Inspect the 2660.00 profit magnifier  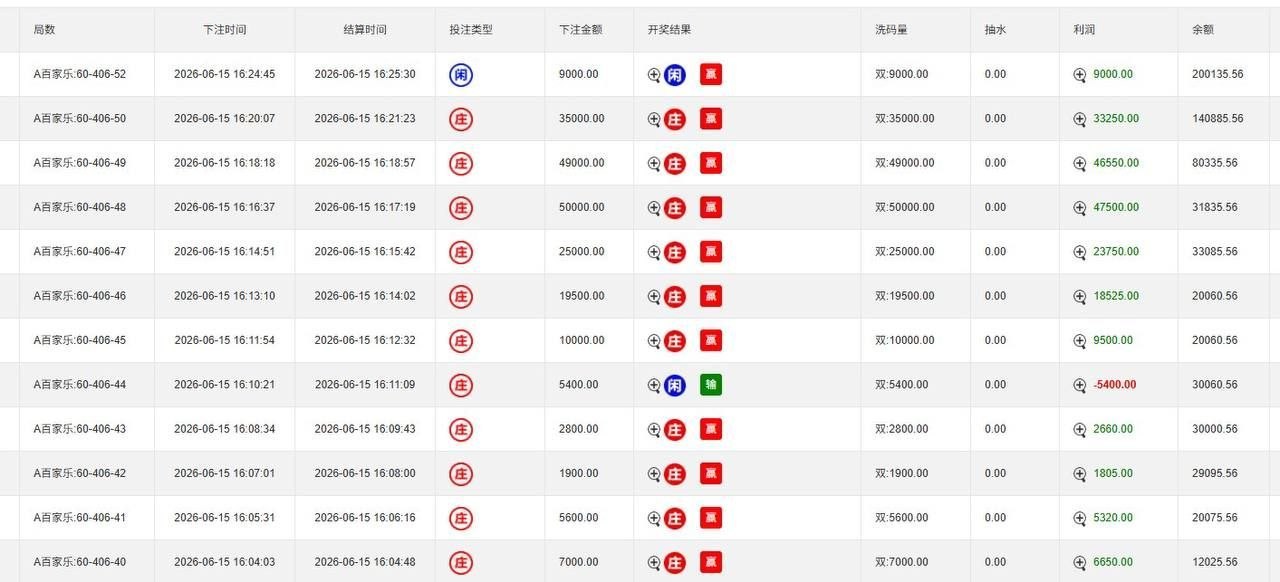coord(1080,430)
